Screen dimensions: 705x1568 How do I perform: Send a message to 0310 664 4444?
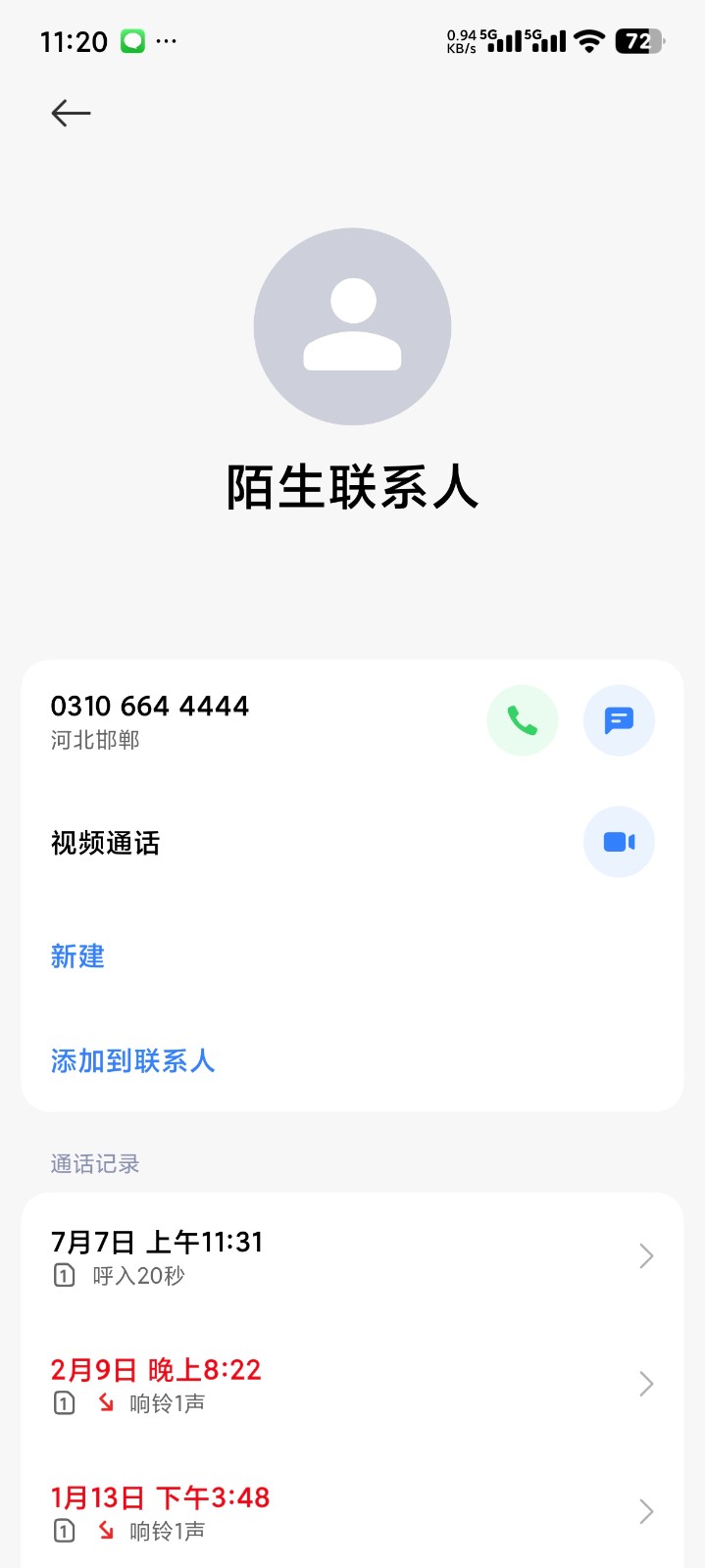[619, 720]
